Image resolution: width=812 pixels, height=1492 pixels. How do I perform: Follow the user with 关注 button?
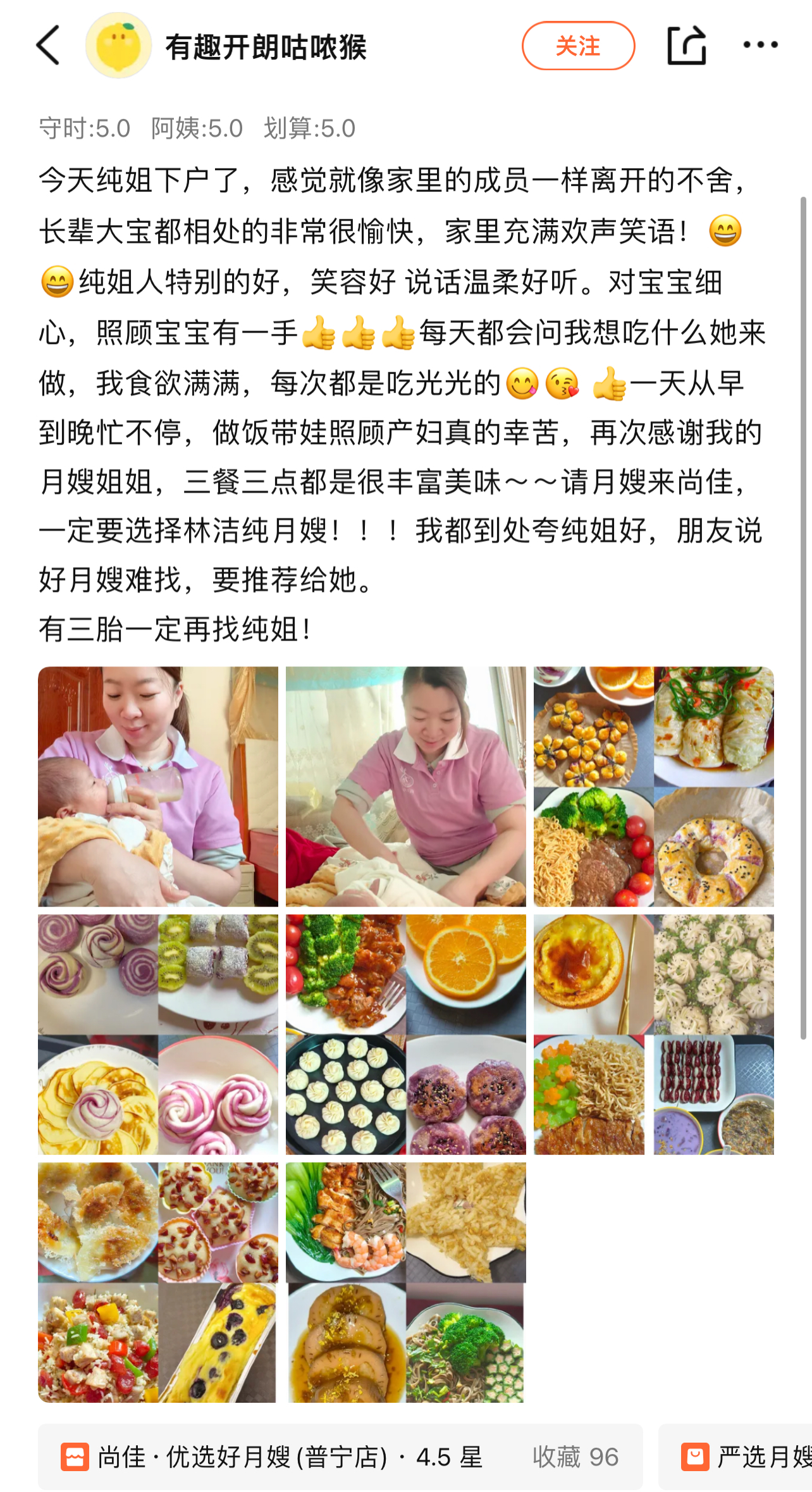coord(577,46)
